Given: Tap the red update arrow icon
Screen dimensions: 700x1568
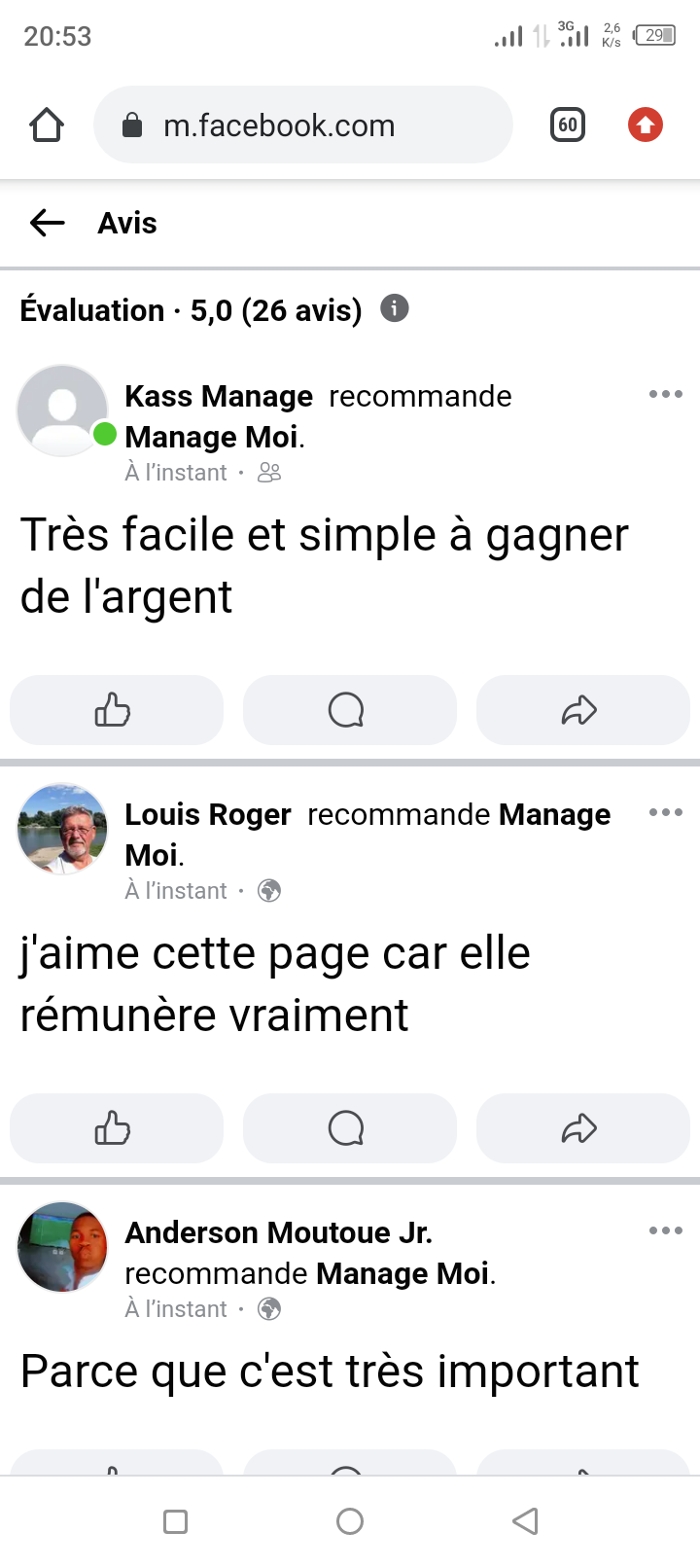Looking at the screenshot, I should pyautogui.click(x=645, y=125).
